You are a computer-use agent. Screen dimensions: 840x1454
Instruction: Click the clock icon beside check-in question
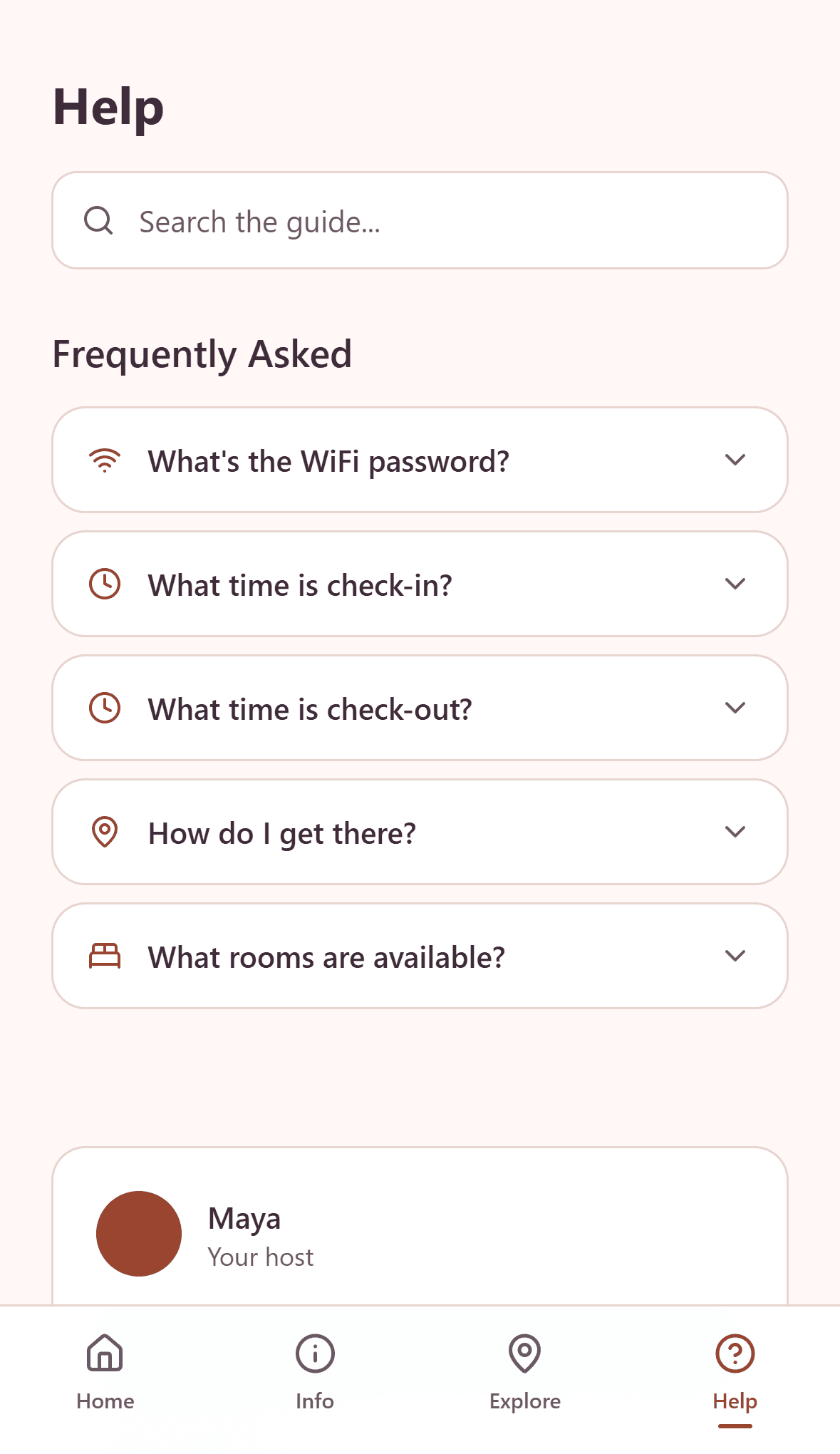click(x=105, y=584)
